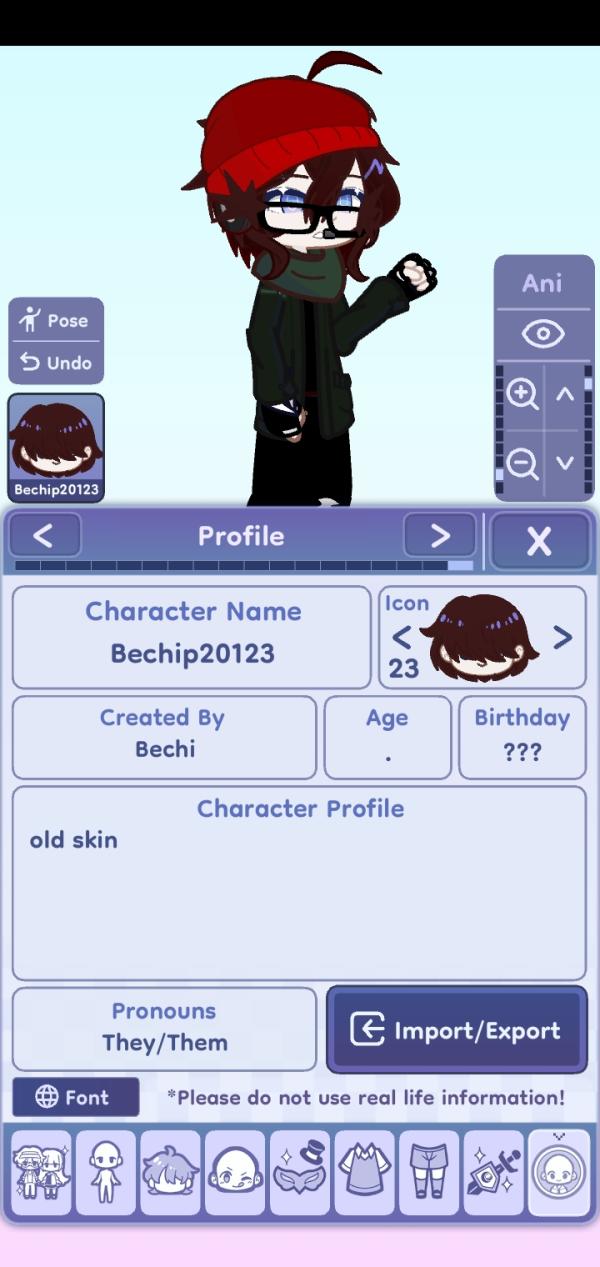Screen dimensions: 600x1267
Task: Select the next profile icon
Action: (x=563, y=637)
